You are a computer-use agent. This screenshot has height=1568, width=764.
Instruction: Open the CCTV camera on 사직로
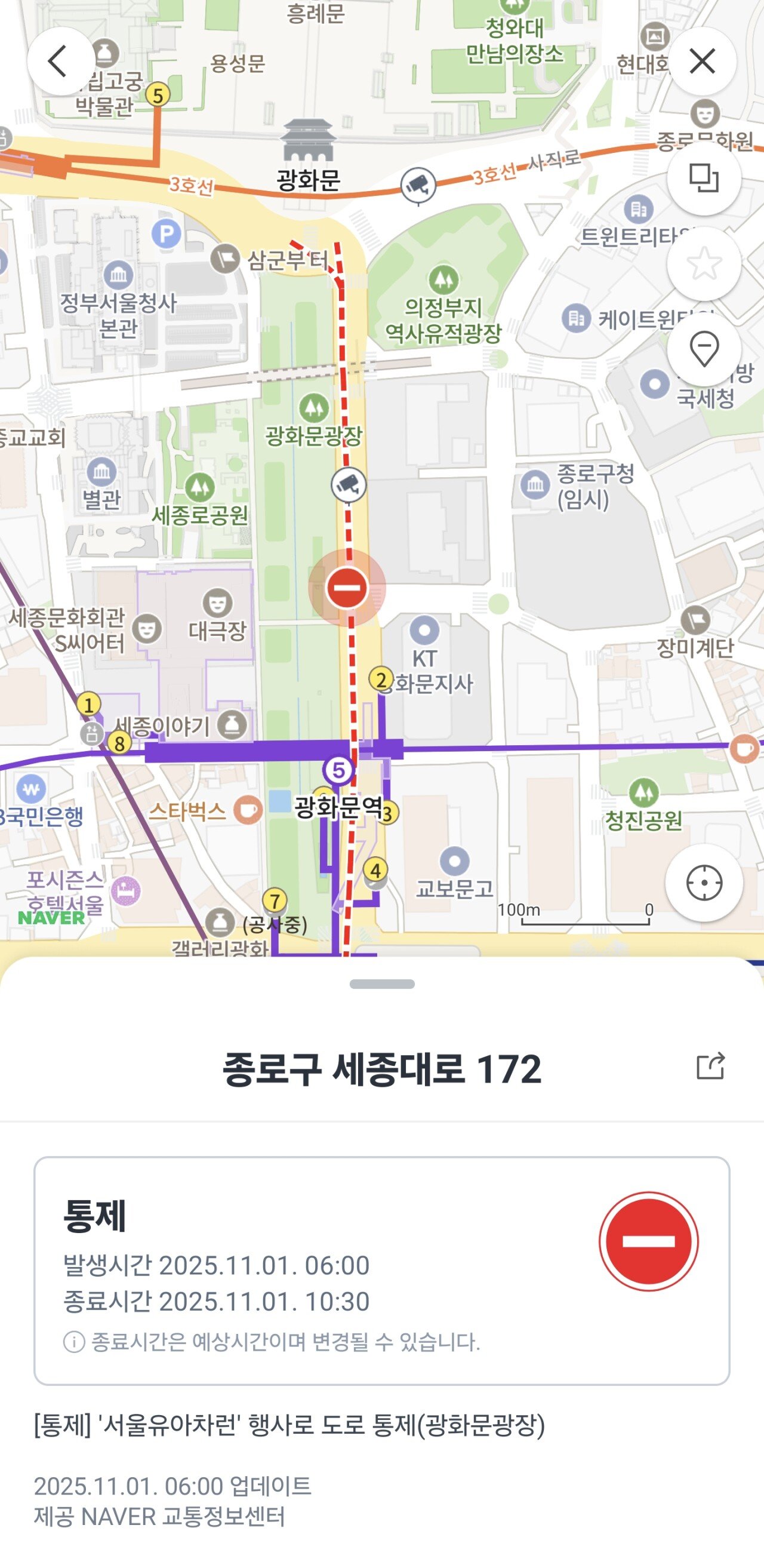point(418,185)
